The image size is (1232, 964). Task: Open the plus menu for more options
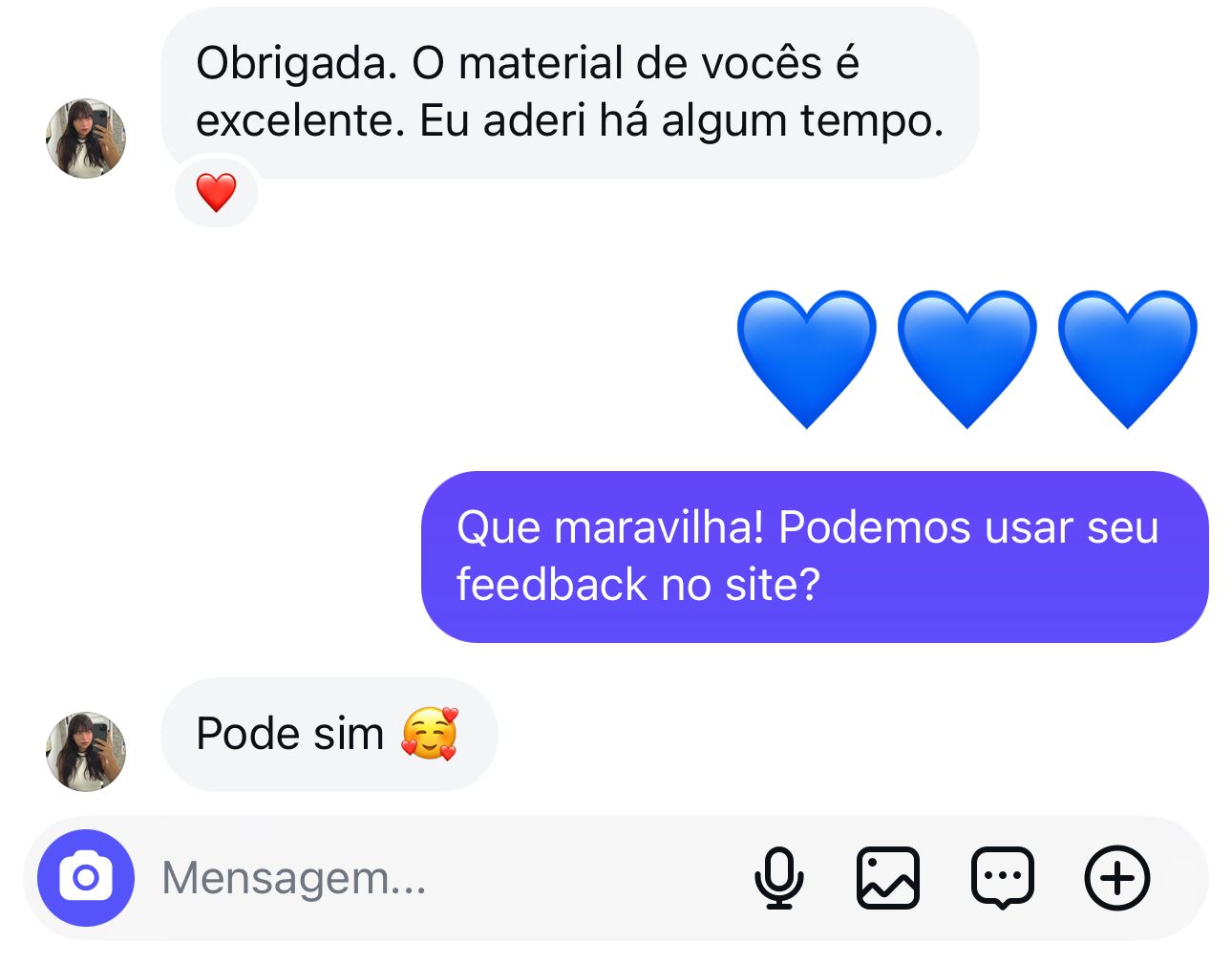pos(1116,878)
